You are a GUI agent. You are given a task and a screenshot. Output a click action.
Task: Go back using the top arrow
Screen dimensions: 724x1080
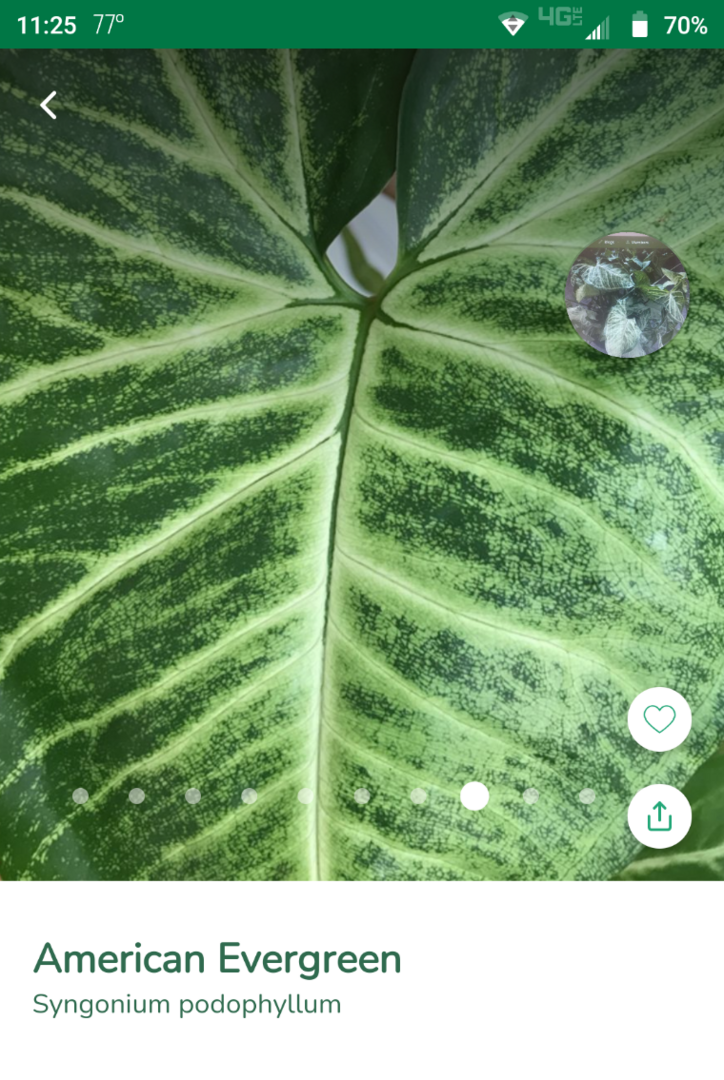[x=48, y=105]
